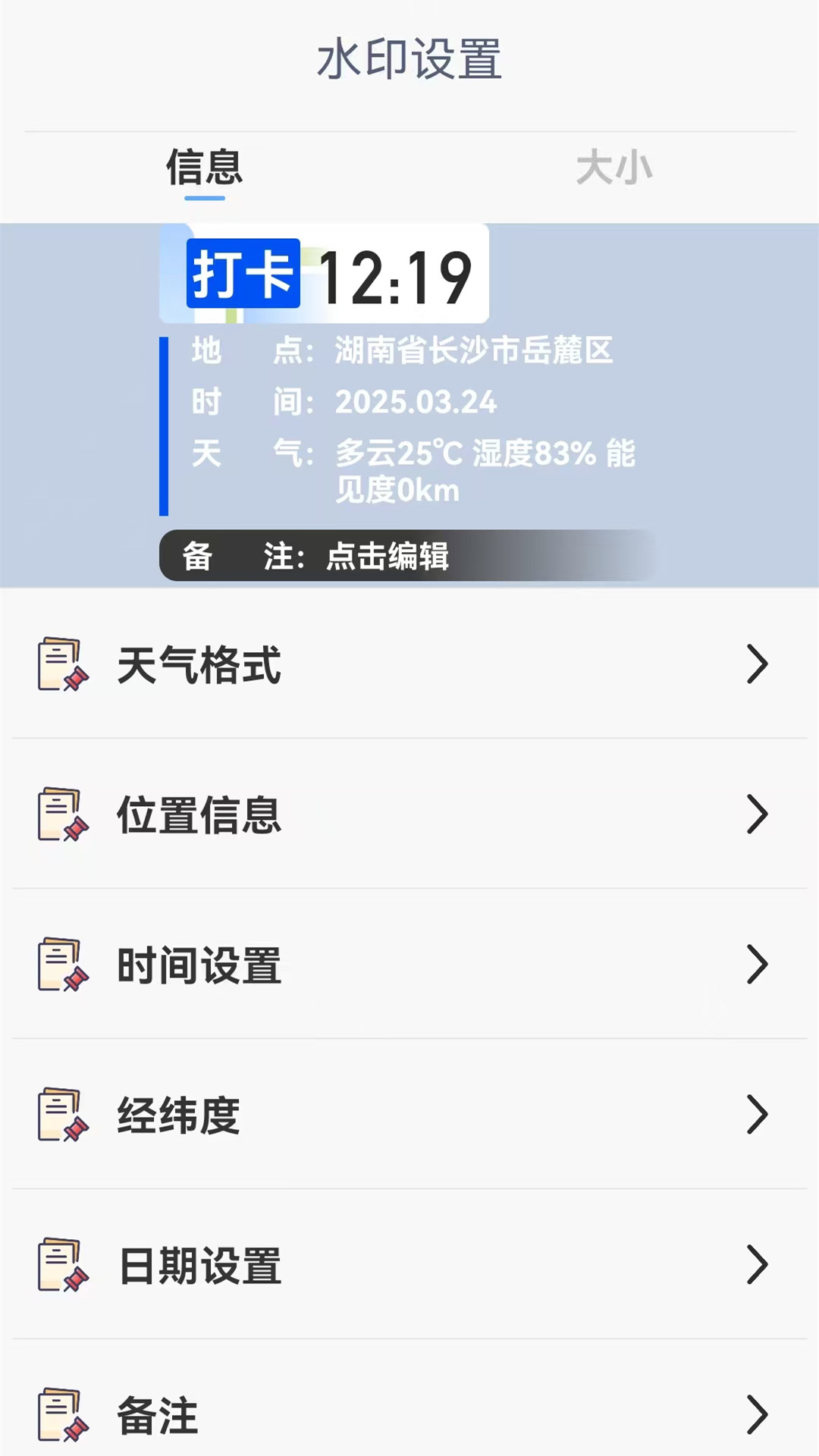This screenshot has height=1456, width=819.
Task: Select the date 2025.03.24 in the preview
Action: [x=416, y=403]
